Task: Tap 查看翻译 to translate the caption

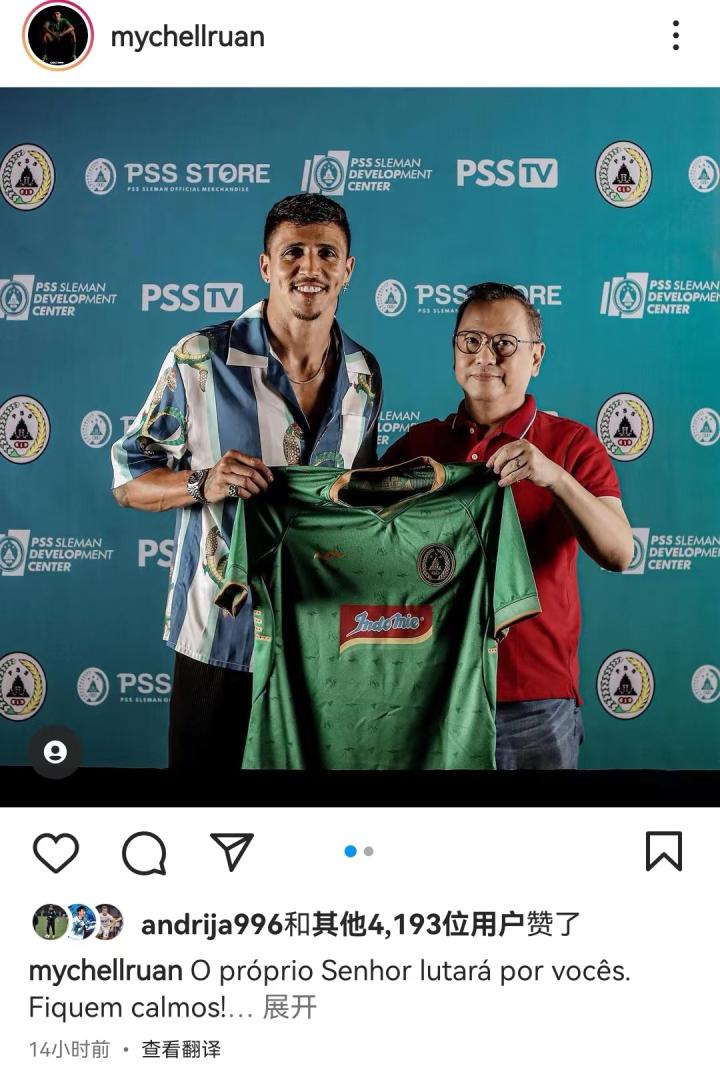Action: click(x=181, y=1049)
